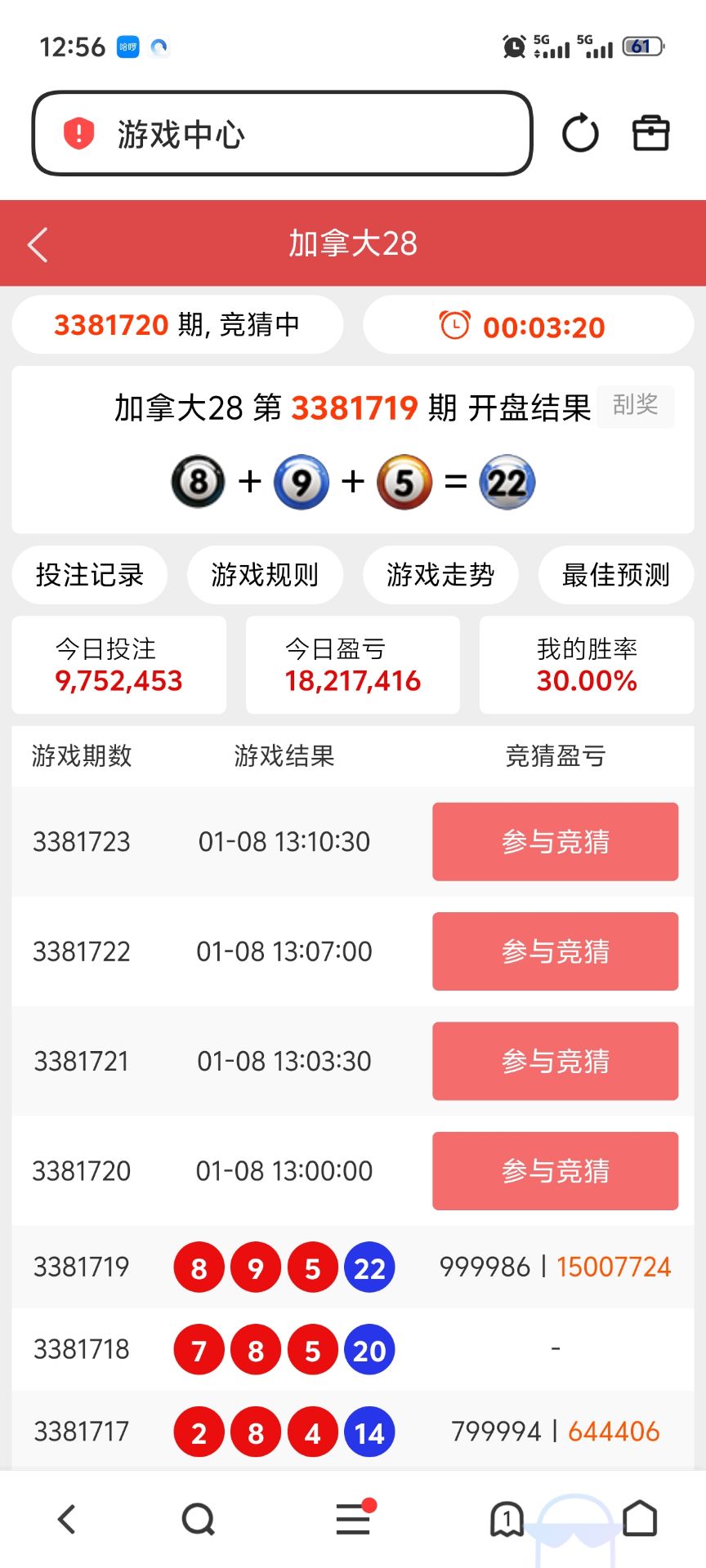Screen dimensions: 706x1568
Task: Tap 参与竞猜 for round 3381720
Action: pos(555,1171)
